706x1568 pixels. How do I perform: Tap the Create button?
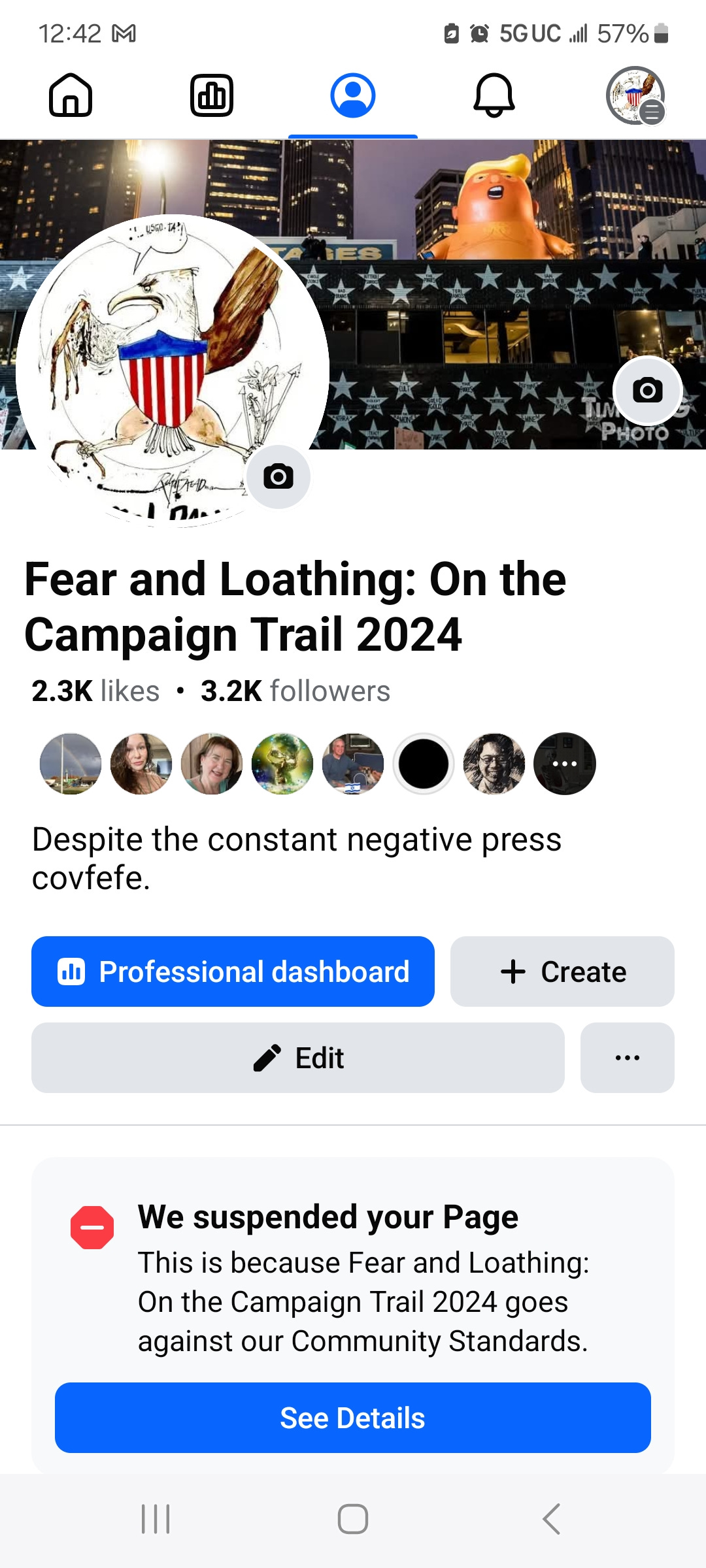click(562, 972)
